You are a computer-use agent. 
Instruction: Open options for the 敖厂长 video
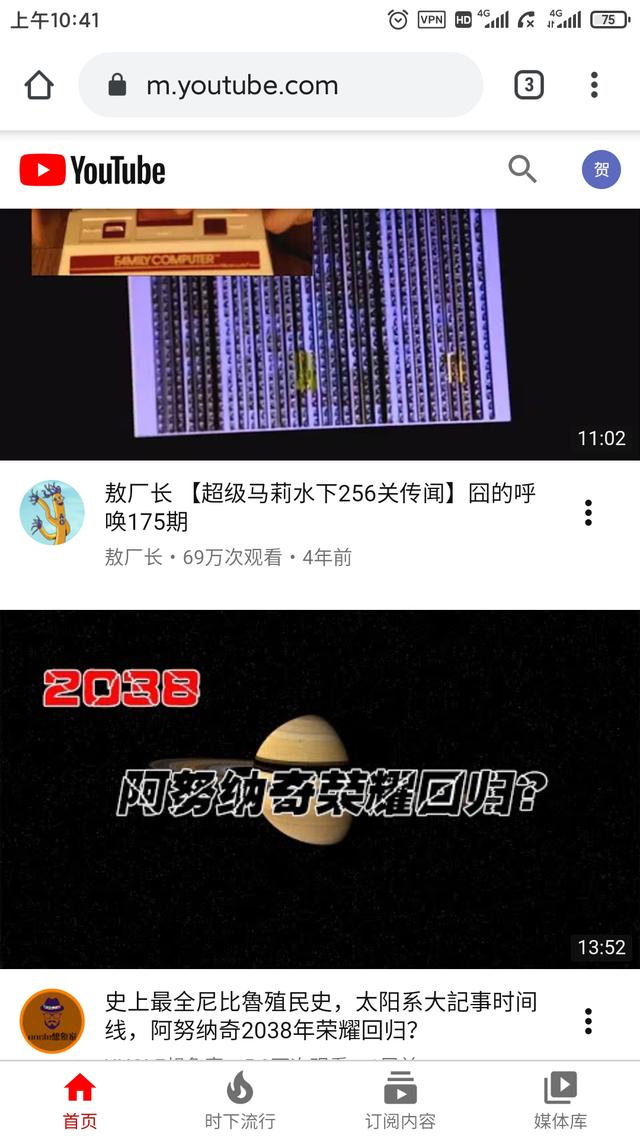(588, 513)
